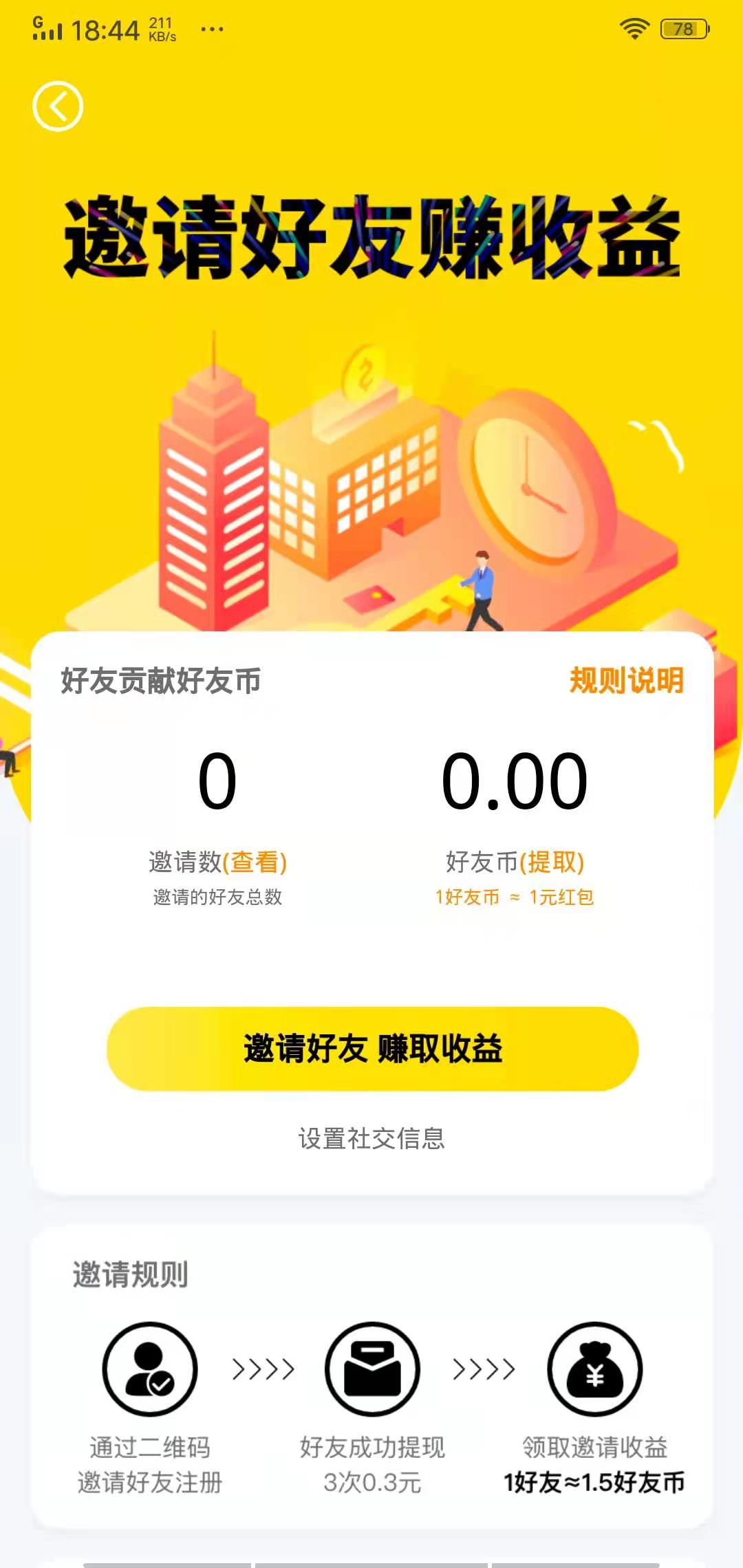
Task: Open the 规则说明 rules explanation
Action: coord(627,679)
